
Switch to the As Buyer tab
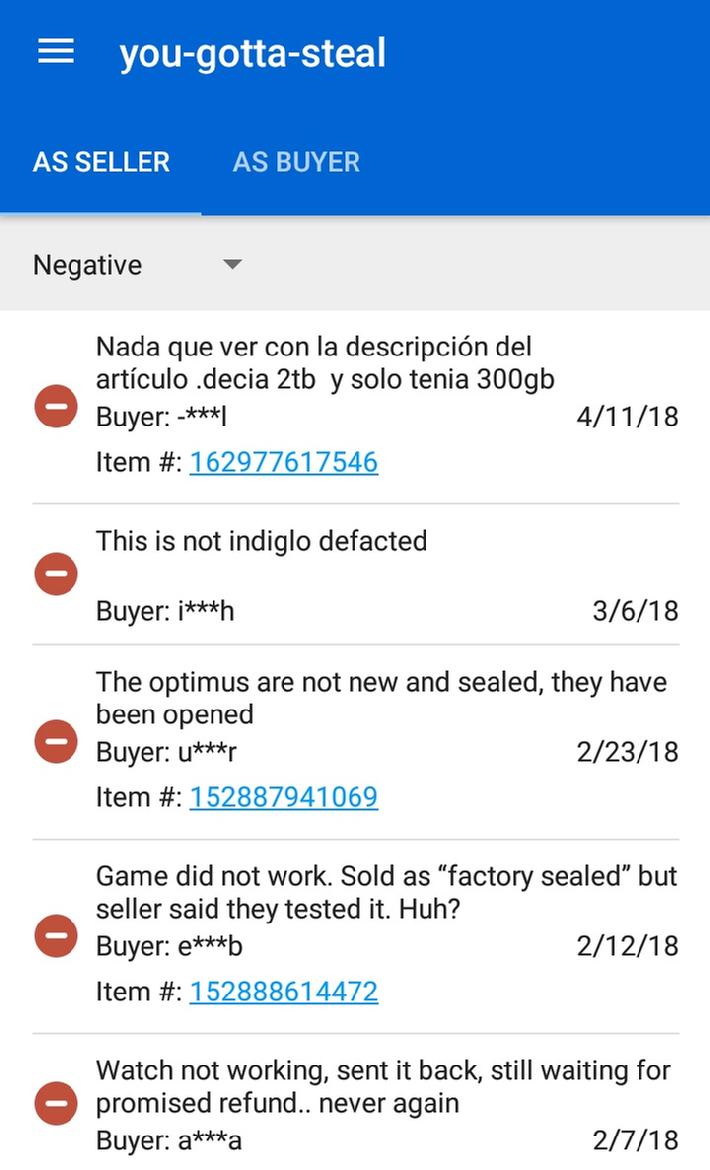(x=296, y=162)
